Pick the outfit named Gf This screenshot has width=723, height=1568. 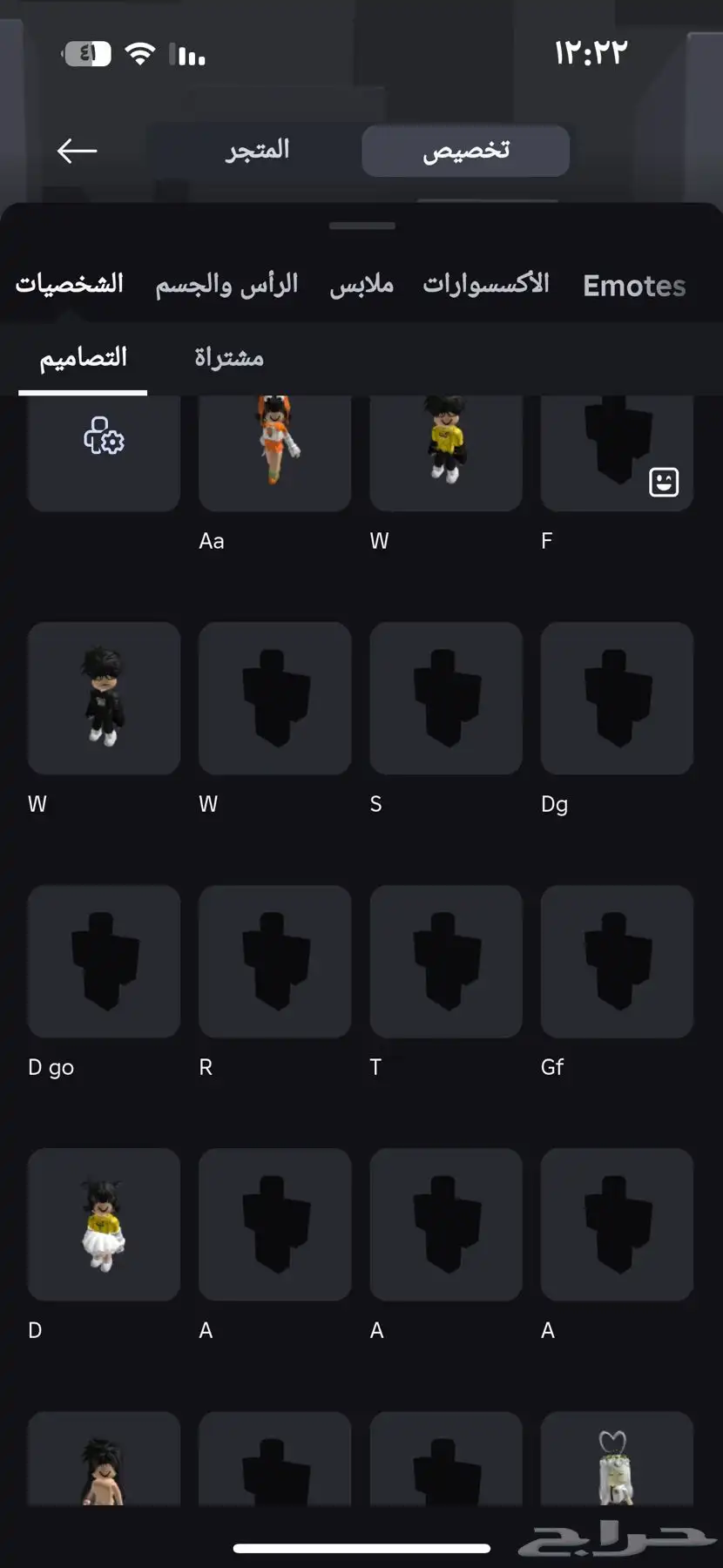click(x=616, y=961)
